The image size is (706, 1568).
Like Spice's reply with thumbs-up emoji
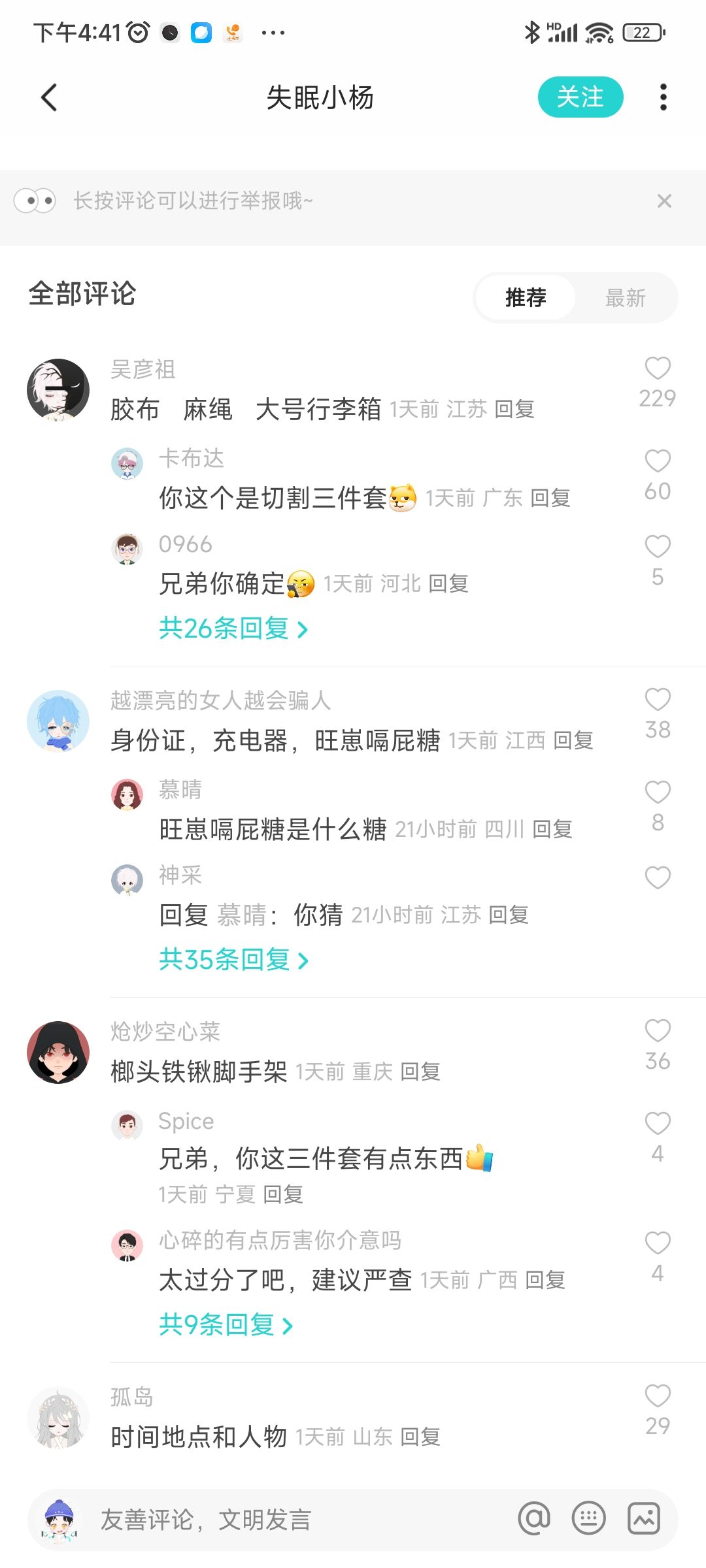(x=658, y=1124)
